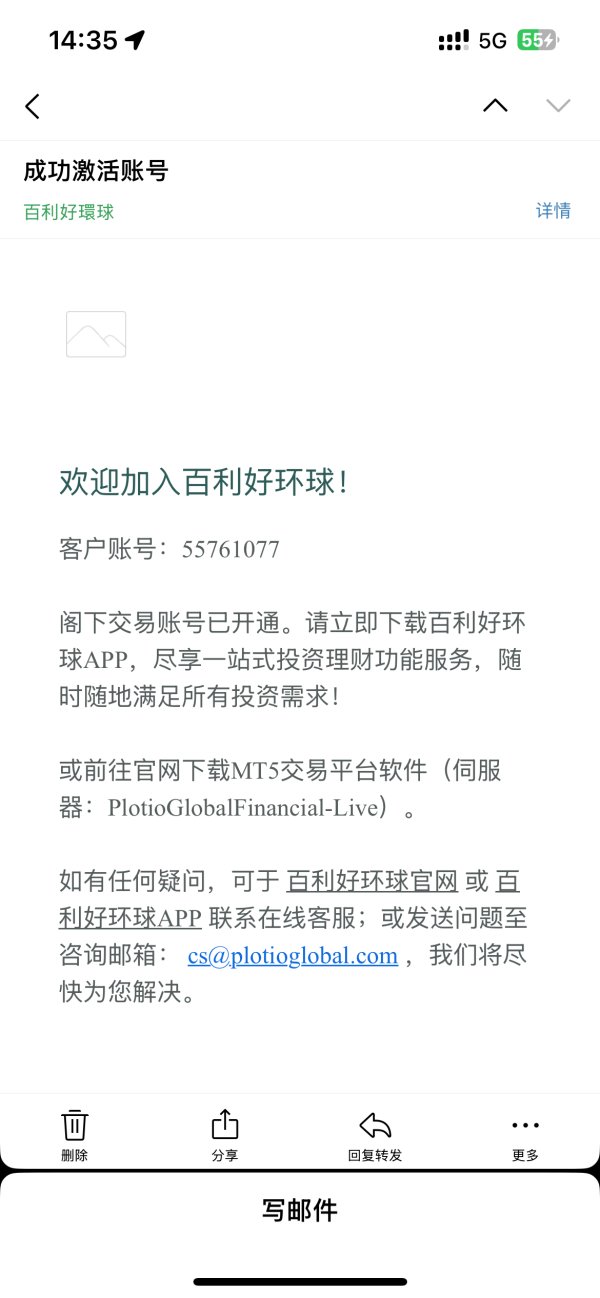The height and width of the screenshot is (1298, 600).
Task: Load the broken image placeholder
Action: pyautogui.click(x=96, y=334)
